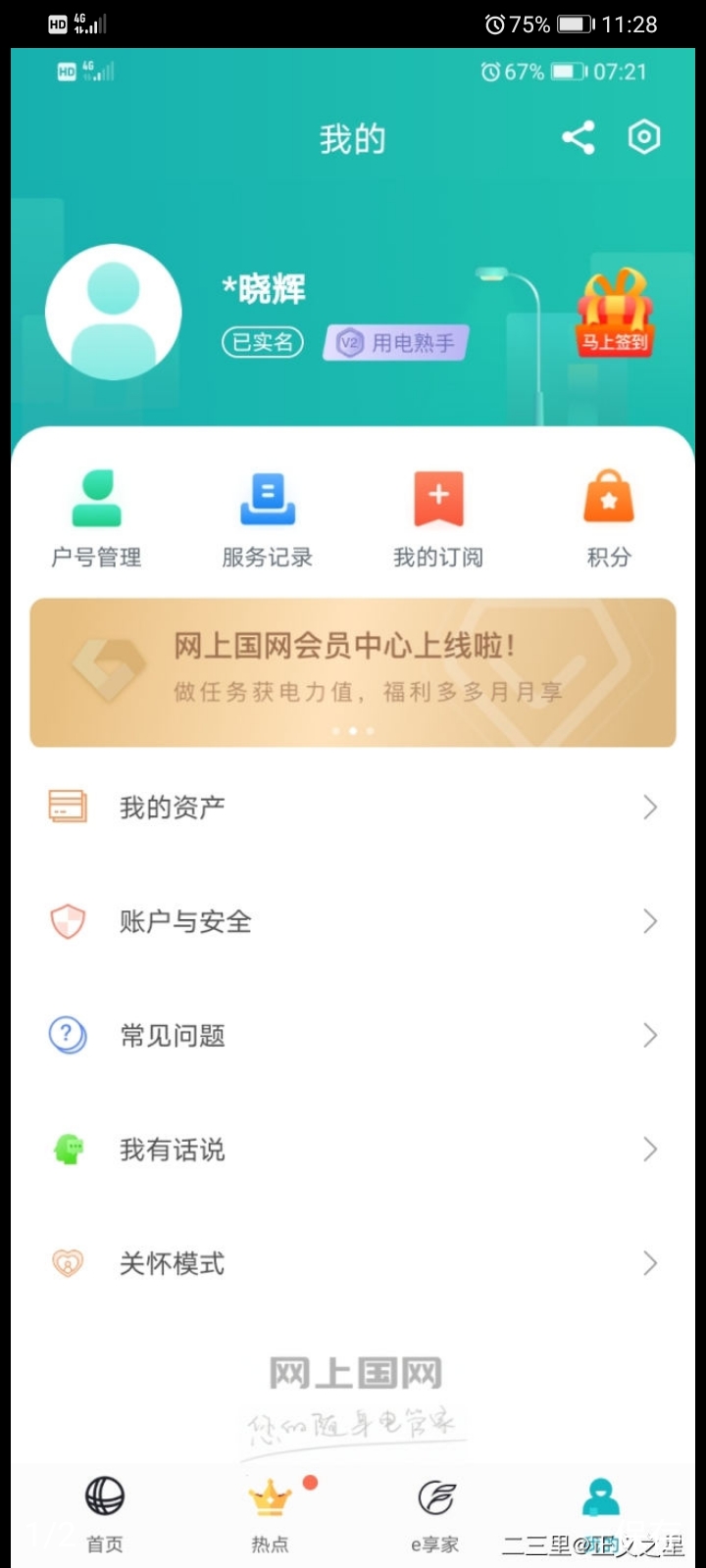This screenshot has height=1568, width=706.
Task: Switch to the e享家 tab
Action: [435, 1514]
